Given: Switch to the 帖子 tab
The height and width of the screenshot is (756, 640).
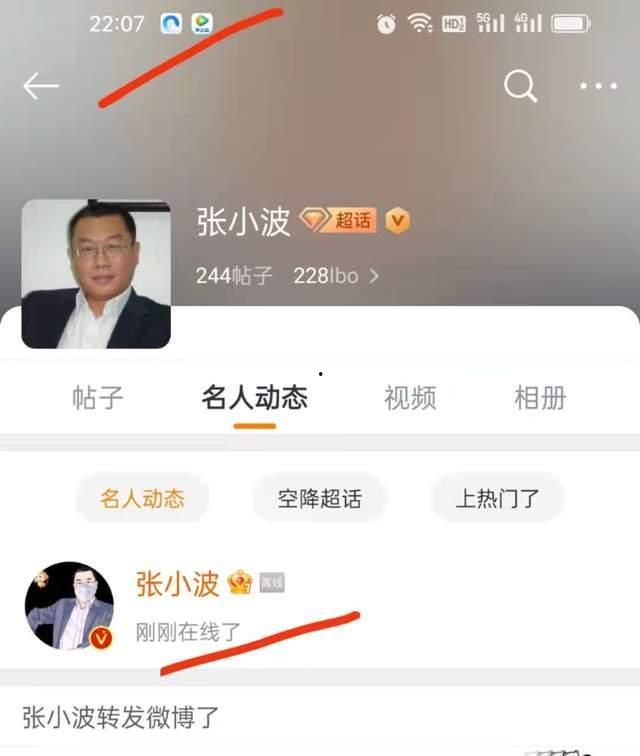Looking at the screenshot, I should coord(98,397).
